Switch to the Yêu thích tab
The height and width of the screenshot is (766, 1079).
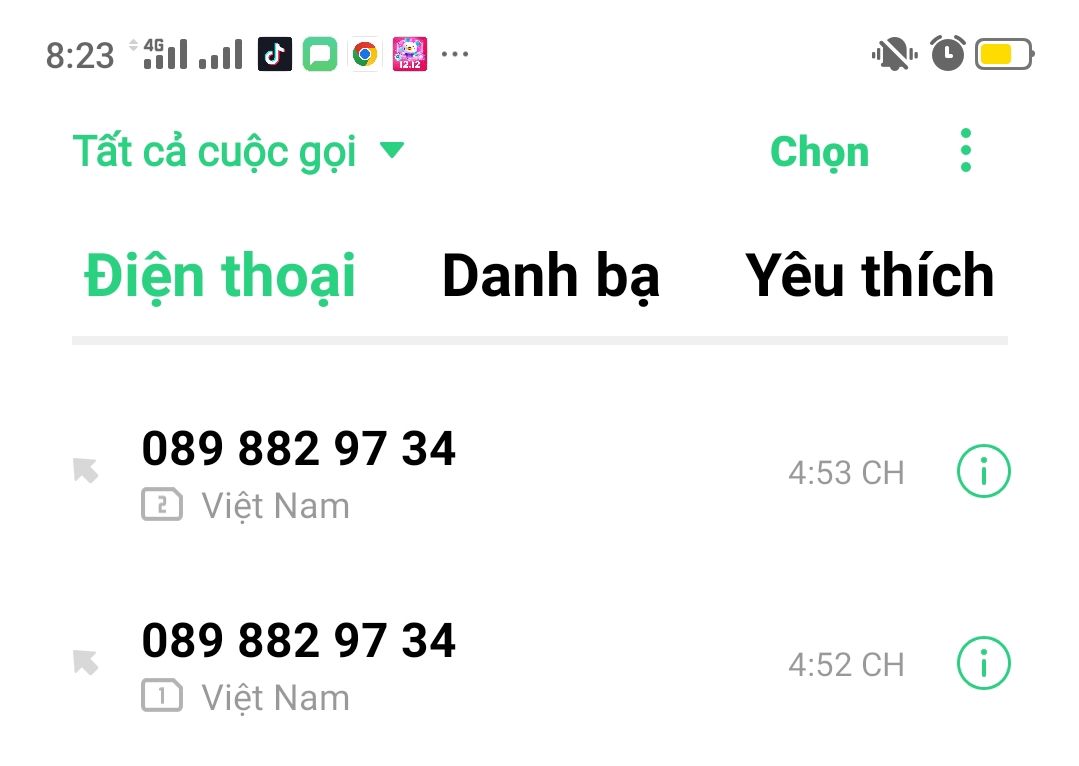(869, 276)
